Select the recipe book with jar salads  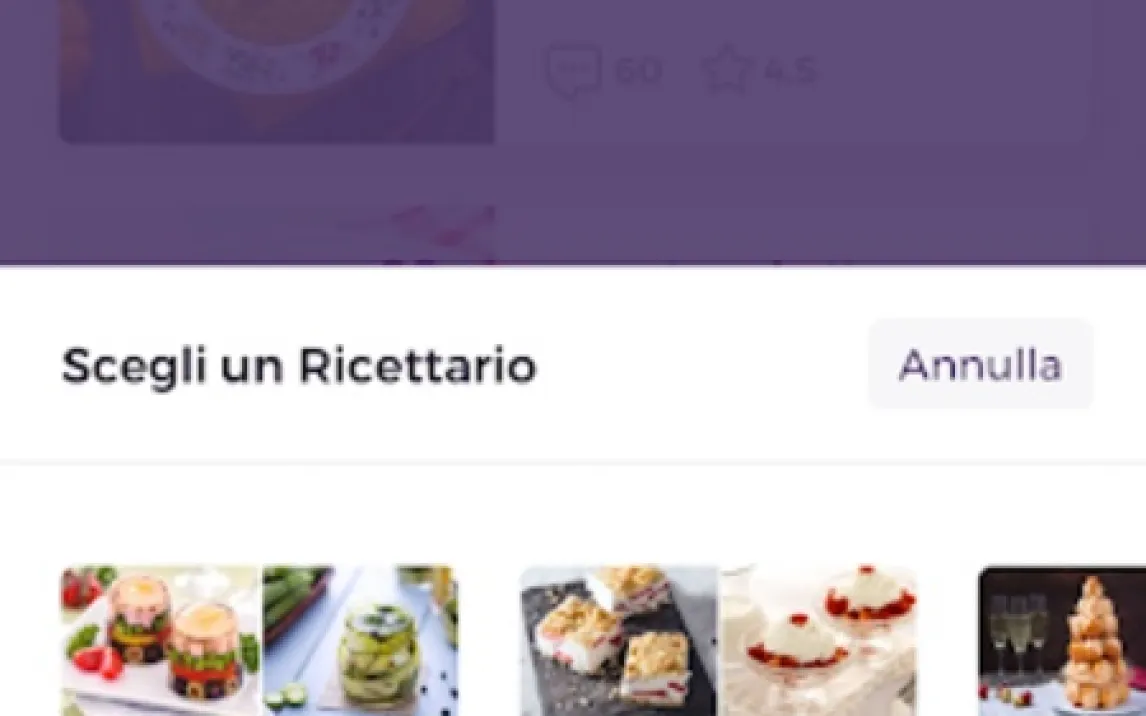pyautogui.click(x=259, y=641)
